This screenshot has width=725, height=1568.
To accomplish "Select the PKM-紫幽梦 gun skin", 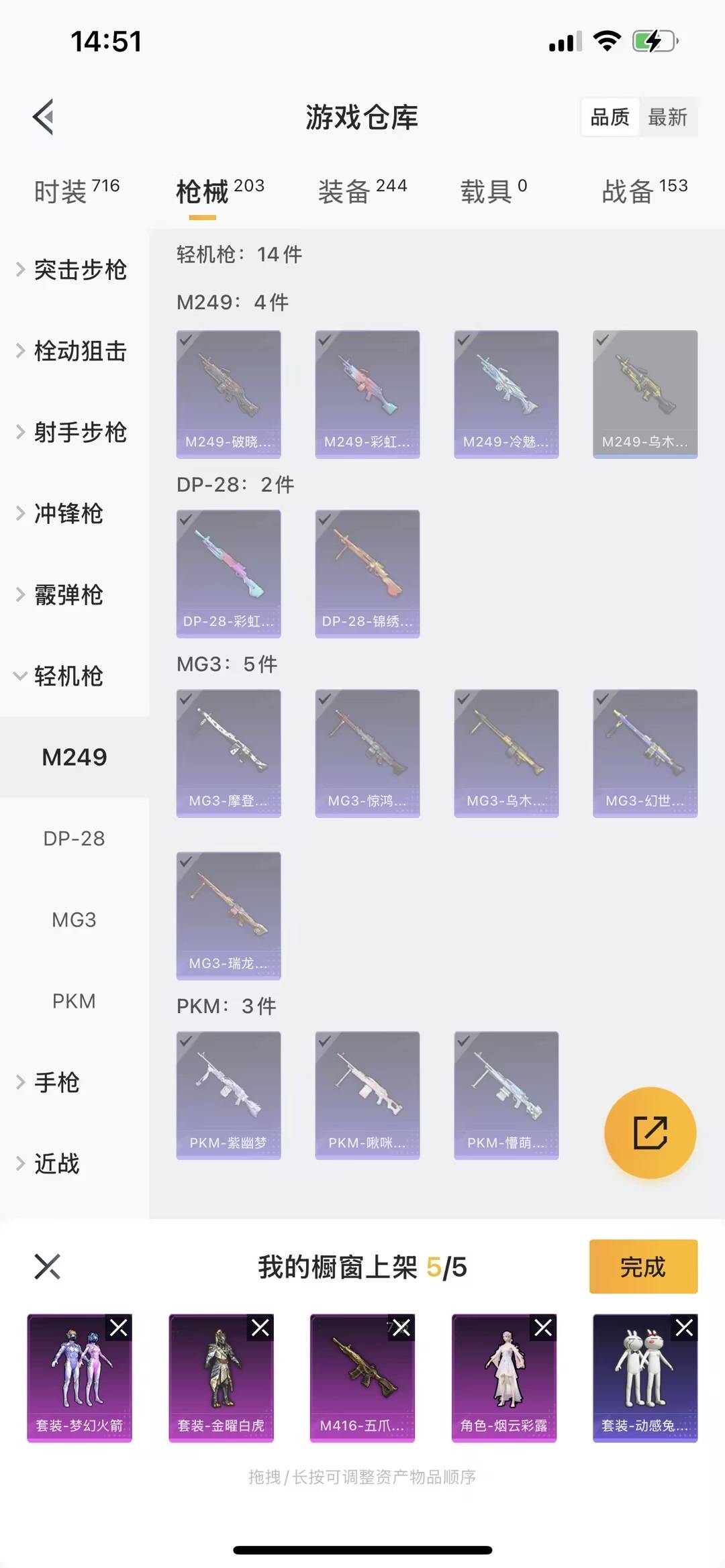I will [228, 1095].
